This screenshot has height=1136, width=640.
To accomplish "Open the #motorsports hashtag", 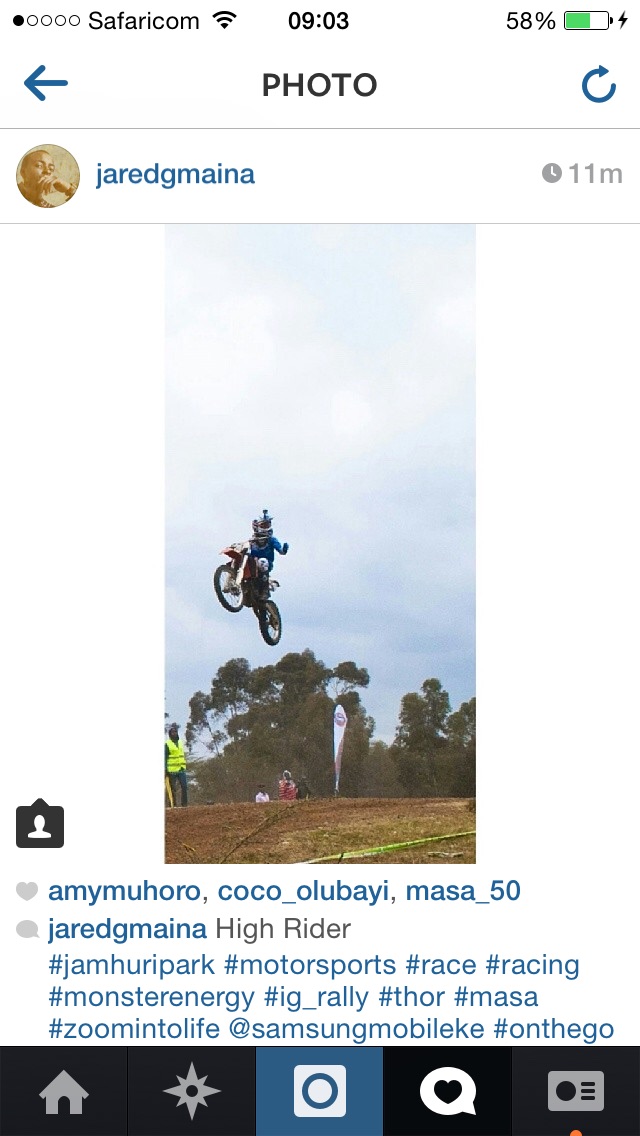I will (310, 966).
